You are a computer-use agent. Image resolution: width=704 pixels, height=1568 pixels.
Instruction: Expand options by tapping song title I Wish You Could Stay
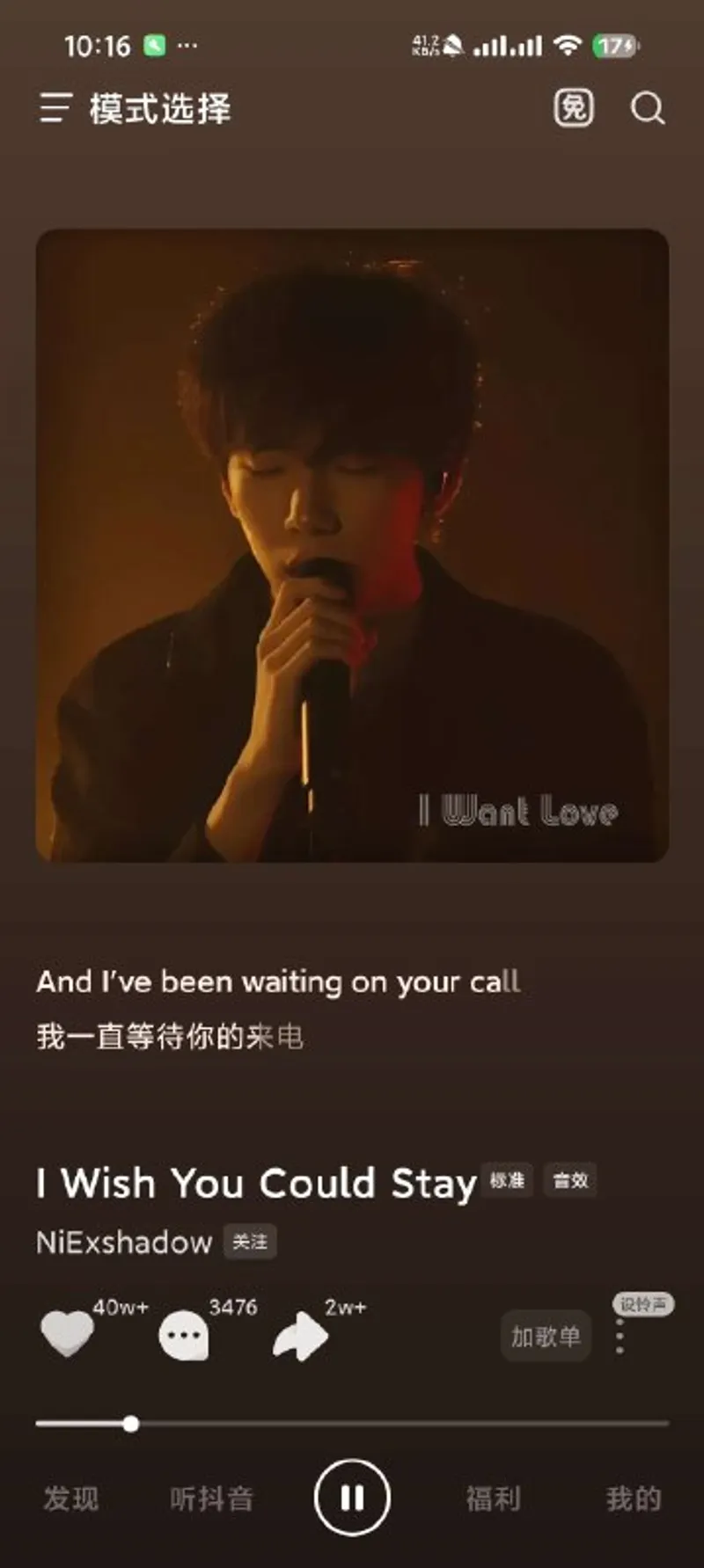click(x=253, y=1183)
